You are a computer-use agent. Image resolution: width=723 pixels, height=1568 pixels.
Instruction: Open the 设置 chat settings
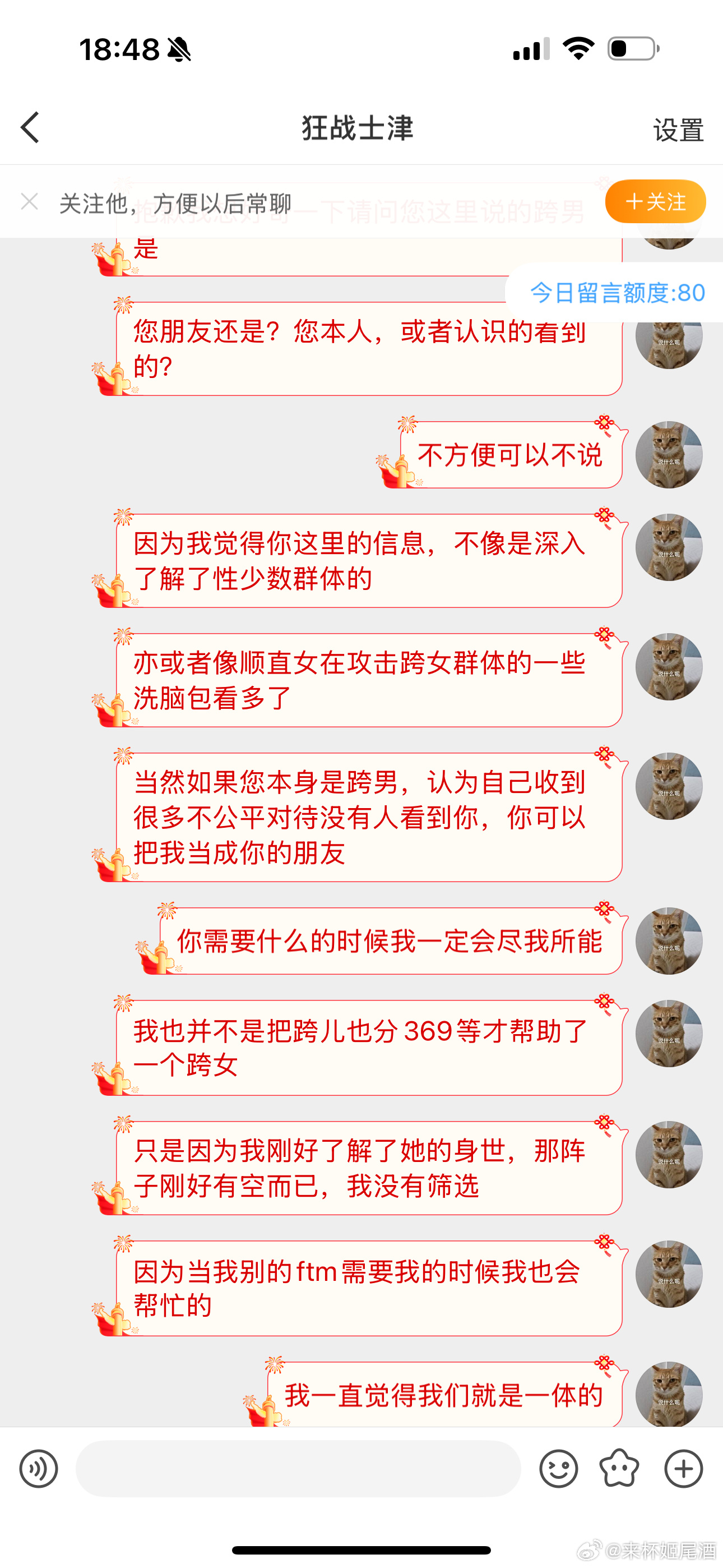click(x=678, y=130)
